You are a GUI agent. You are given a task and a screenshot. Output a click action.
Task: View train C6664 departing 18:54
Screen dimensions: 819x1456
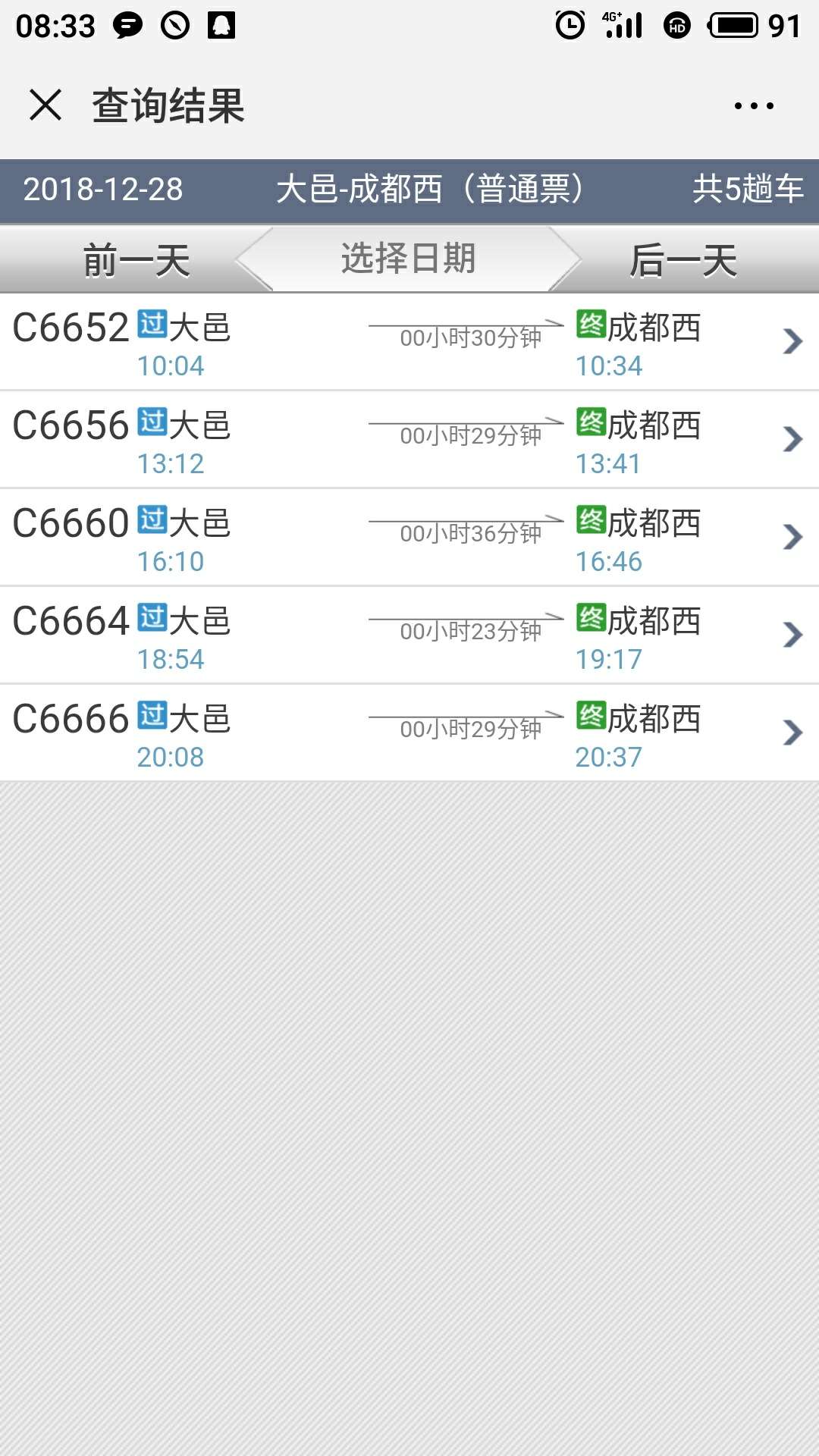[409, 635]
